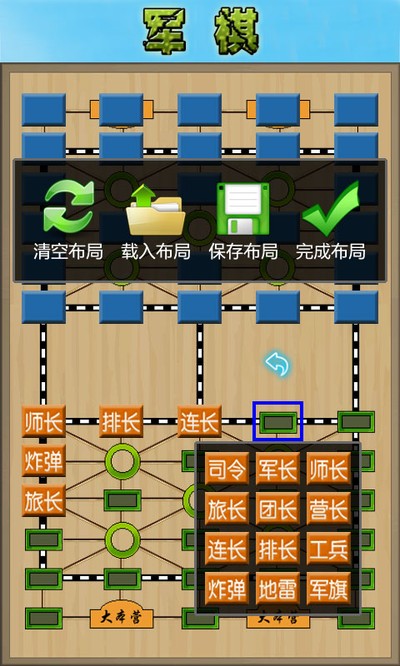Tap the blue undo arrow
400x666 pixels.
click(277, 364)
